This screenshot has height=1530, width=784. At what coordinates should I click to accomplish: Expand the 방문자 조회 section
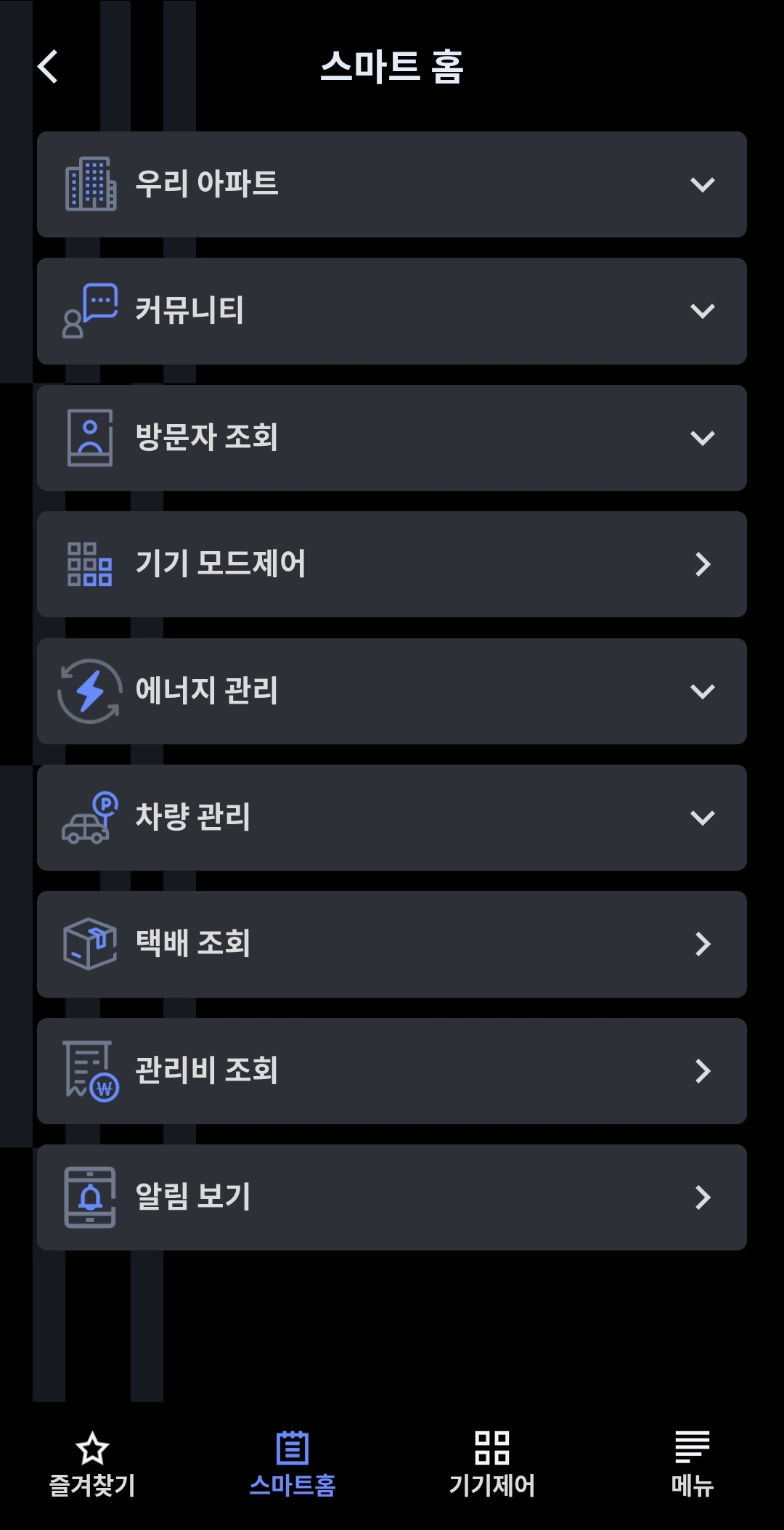click(x=392, y=438)
